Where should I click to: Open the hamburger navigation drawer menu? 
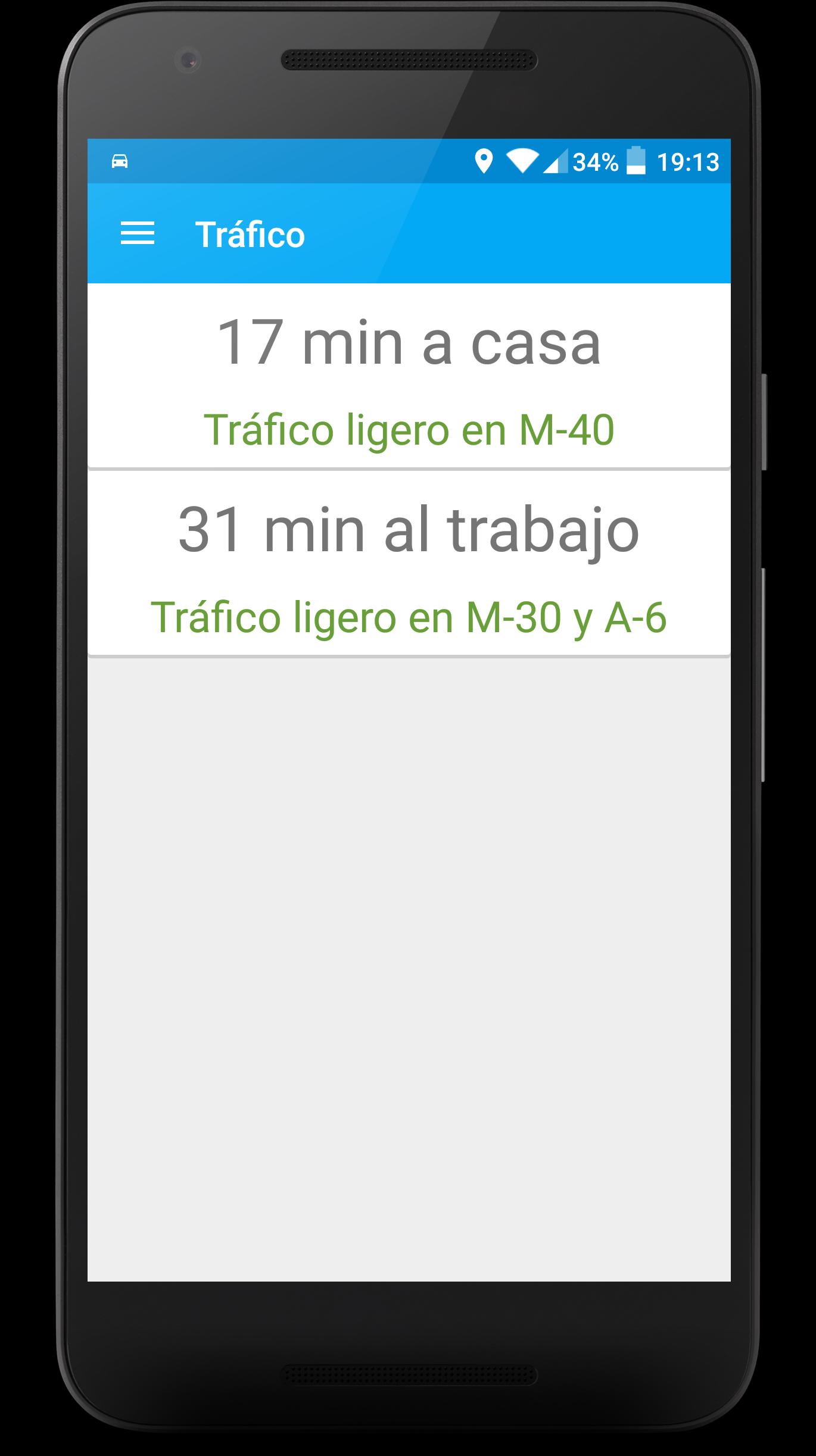point(138,233)
